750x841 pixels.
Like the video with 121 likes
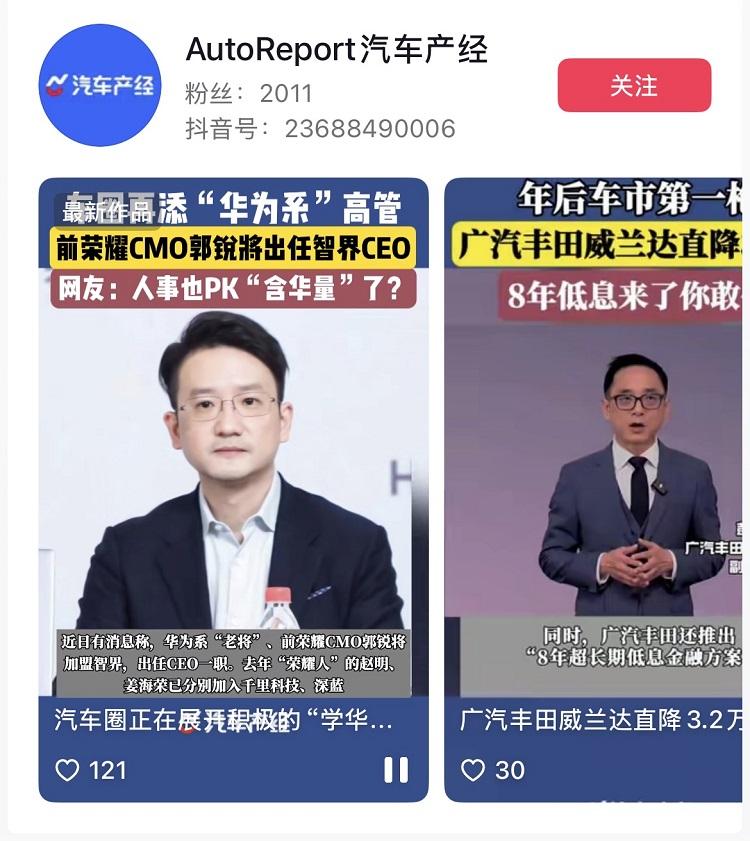click(68, 770)
